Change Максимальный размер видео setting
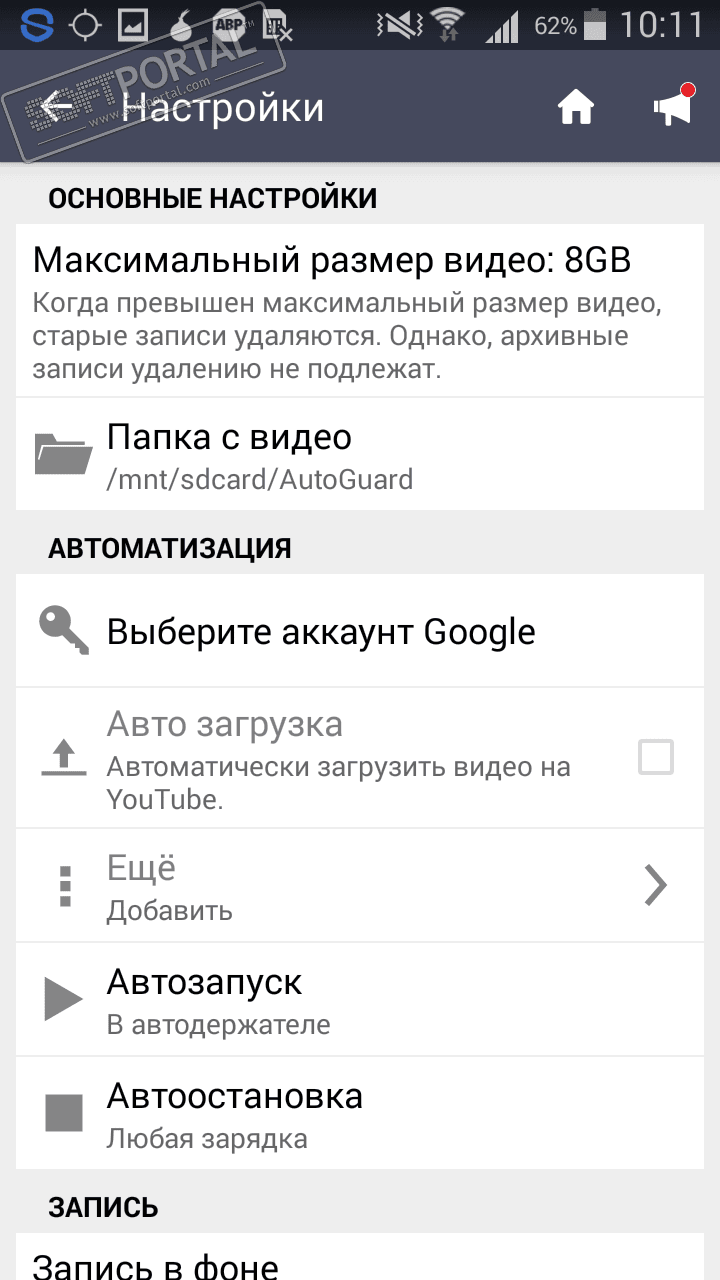 [x=360, y=310]
